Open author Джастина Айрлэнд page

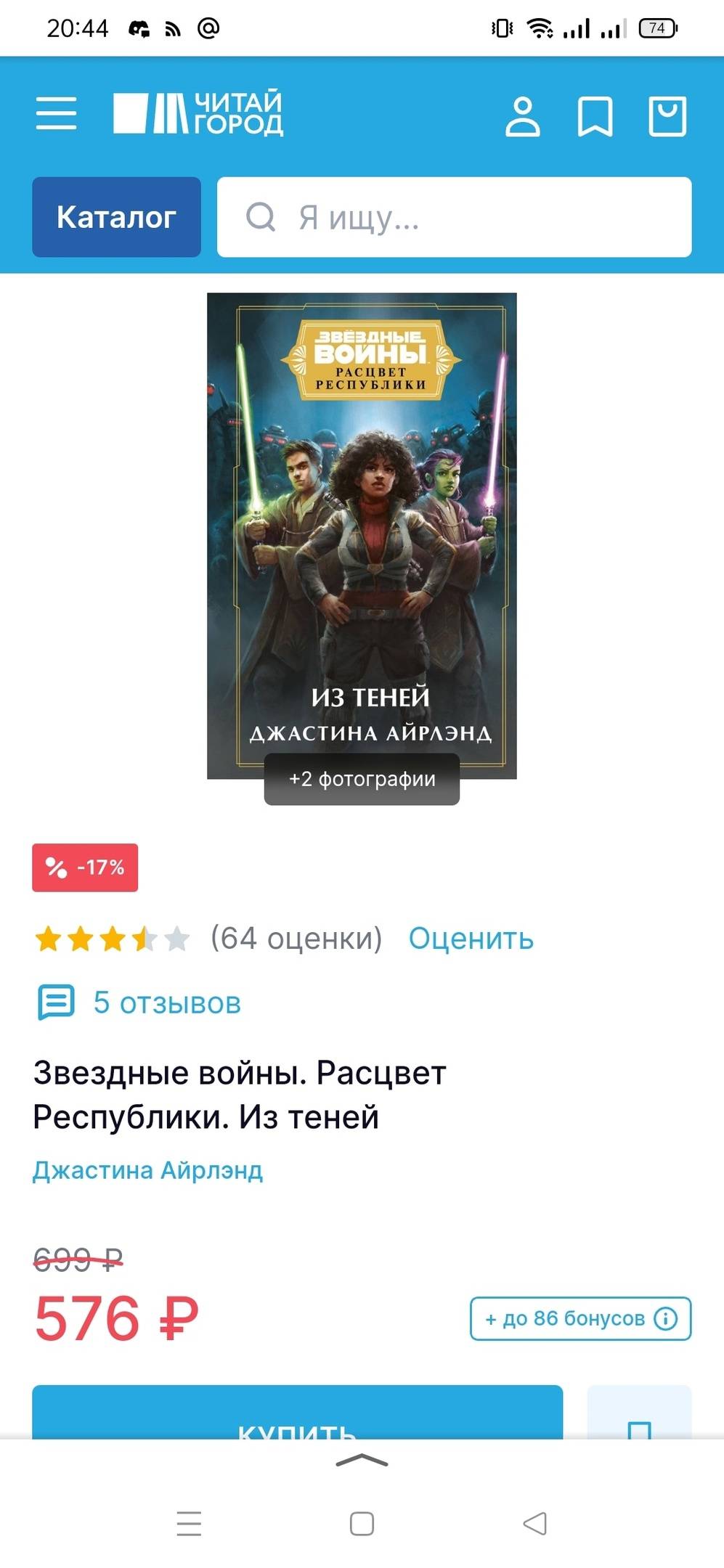147,1170
